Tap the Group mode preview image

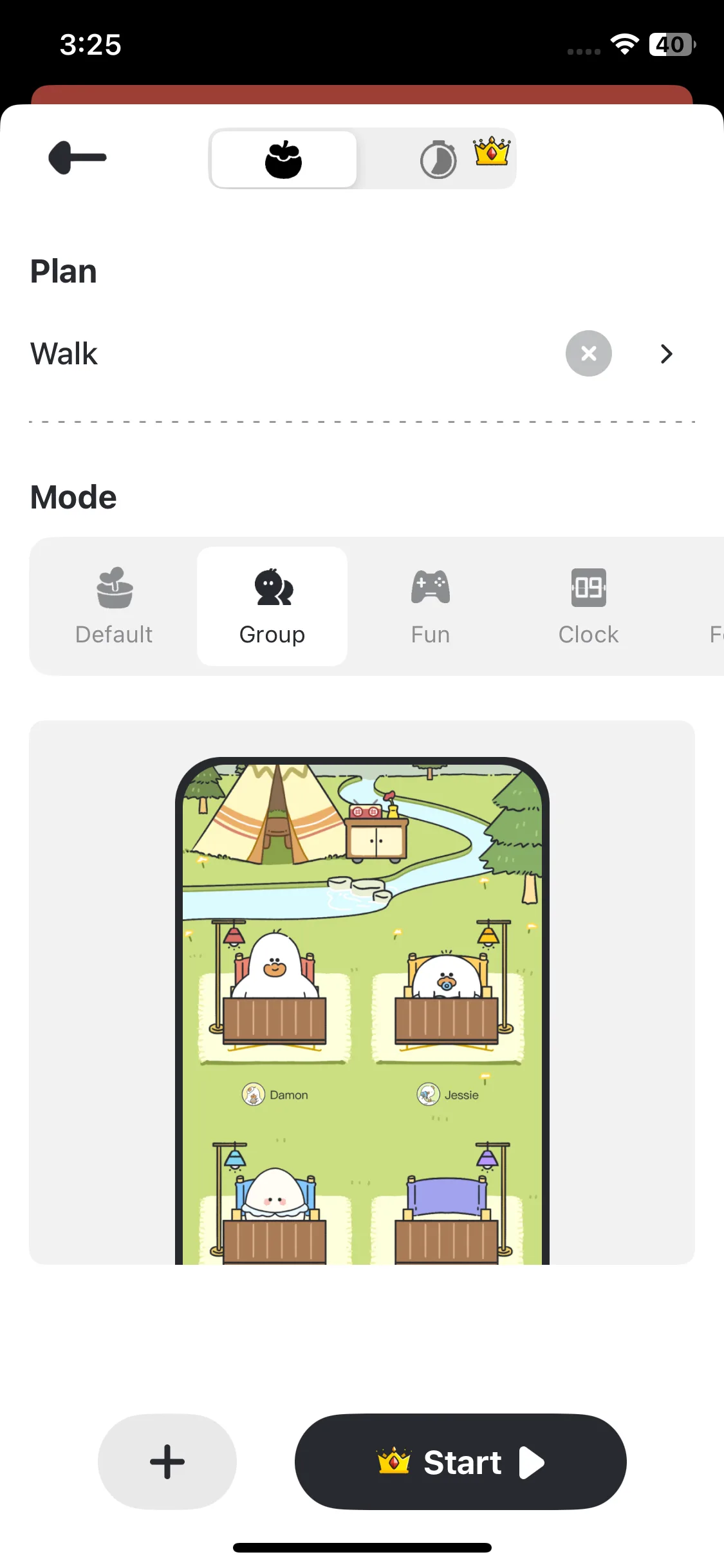(x=362, y=1011)
